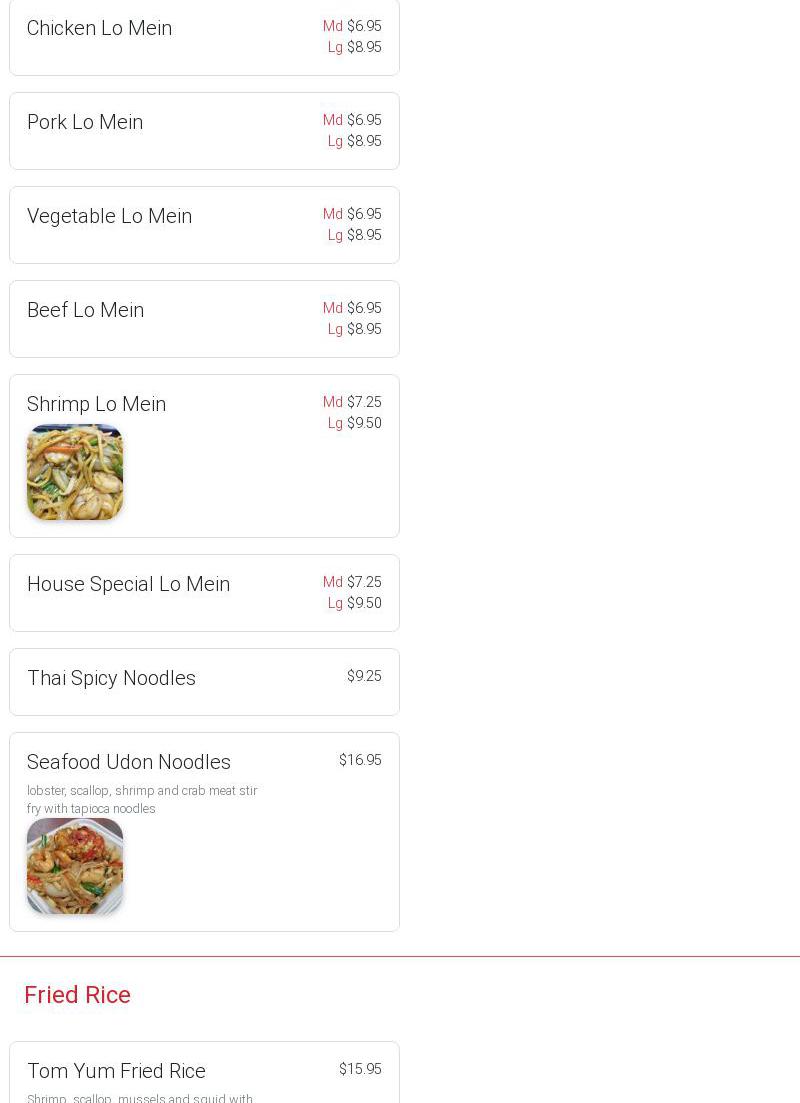Select the Pork Lo Mein card
The width and height of the screenshot is (800, 1103).
86,123
